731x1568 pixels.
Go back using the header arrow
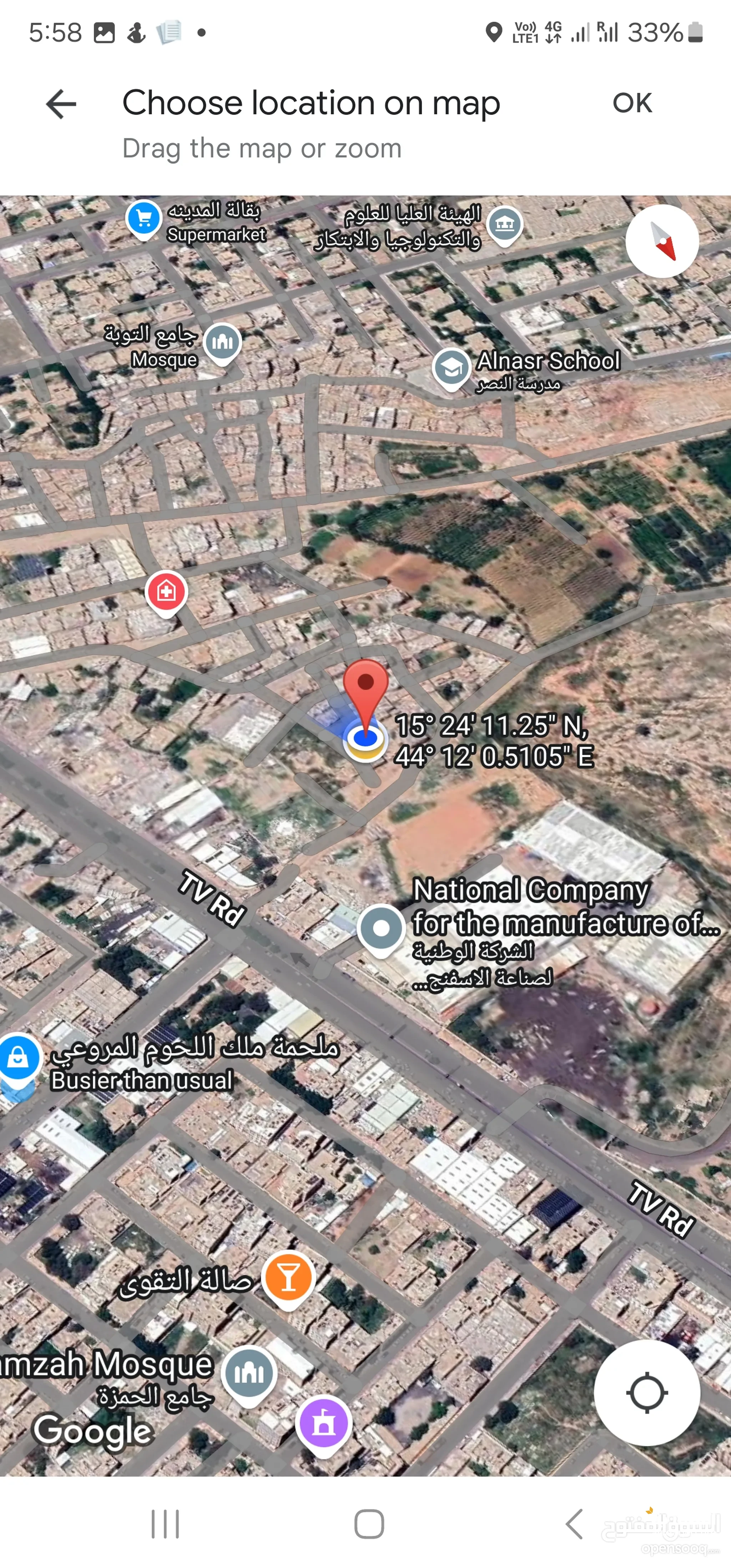pos(61,104)
